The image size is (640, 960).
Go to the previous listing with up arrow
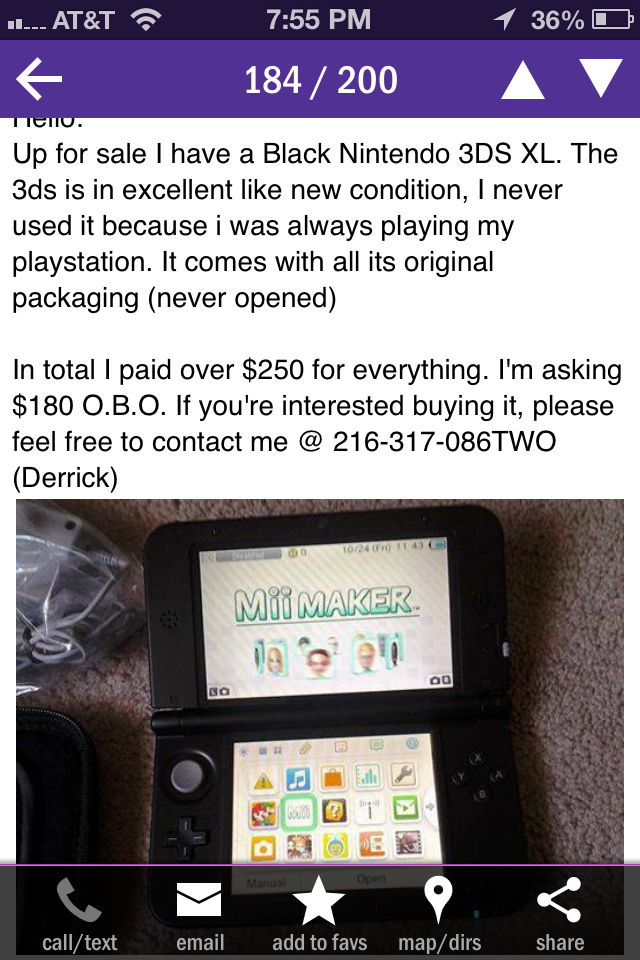click(x=522, y=80)
